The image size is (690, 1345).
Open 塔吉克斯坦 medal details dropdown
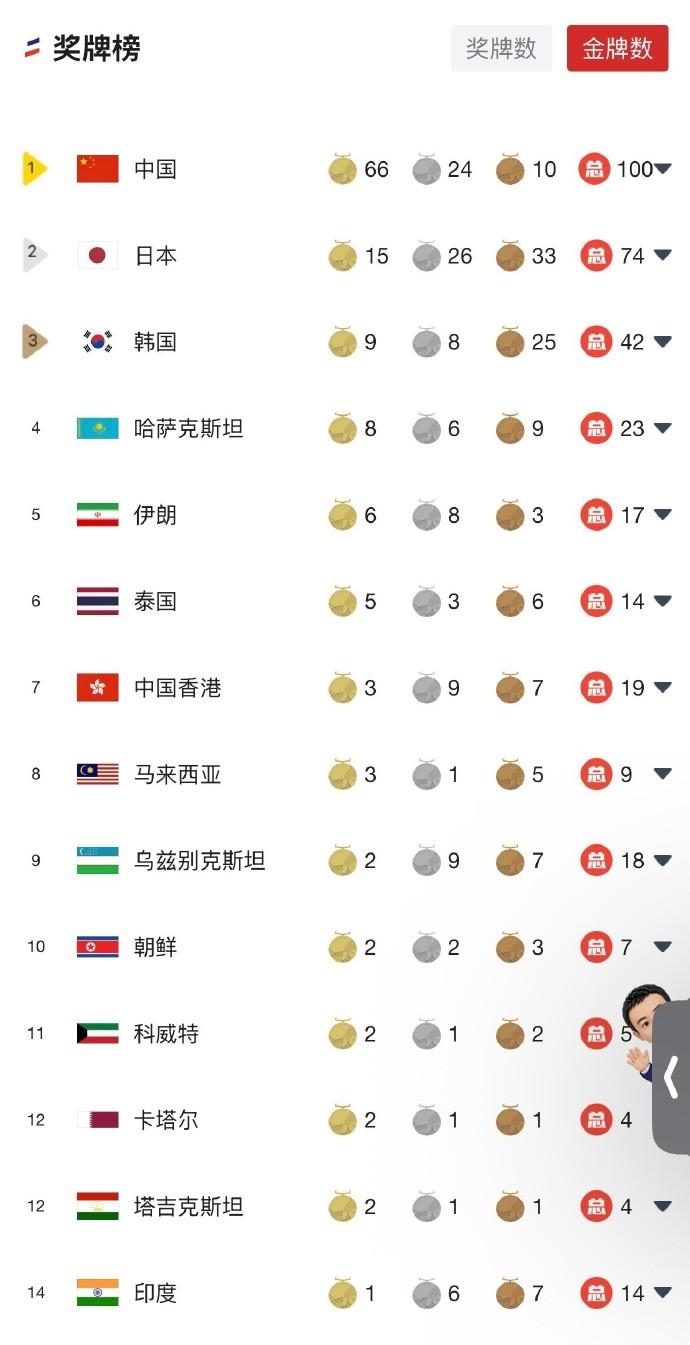coord(662,1206)
